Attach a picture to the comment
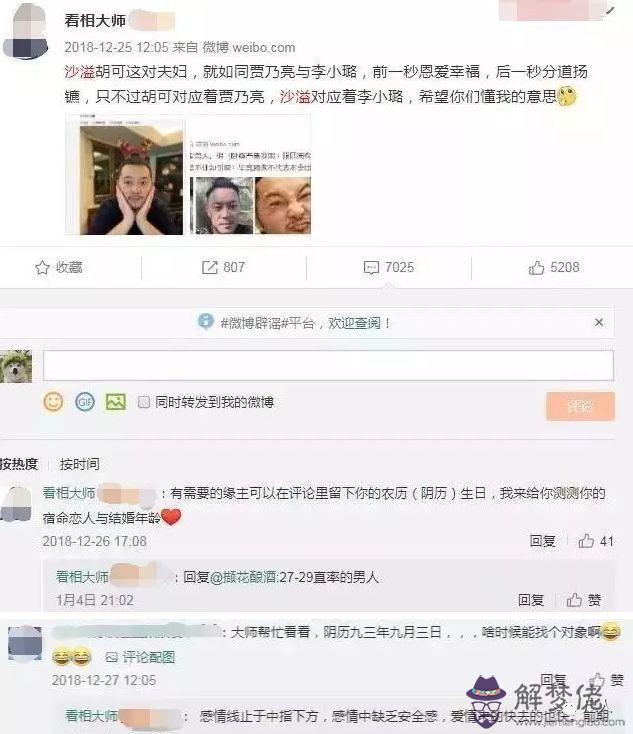This screenshot has height=734, width=633. (x=115, y=402)
